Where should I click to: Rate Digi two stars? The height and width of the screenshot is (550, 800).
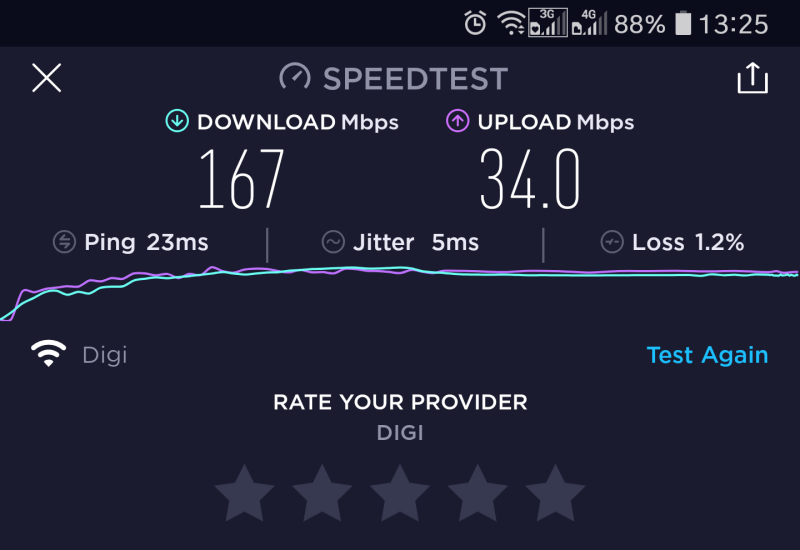(322, 492)
